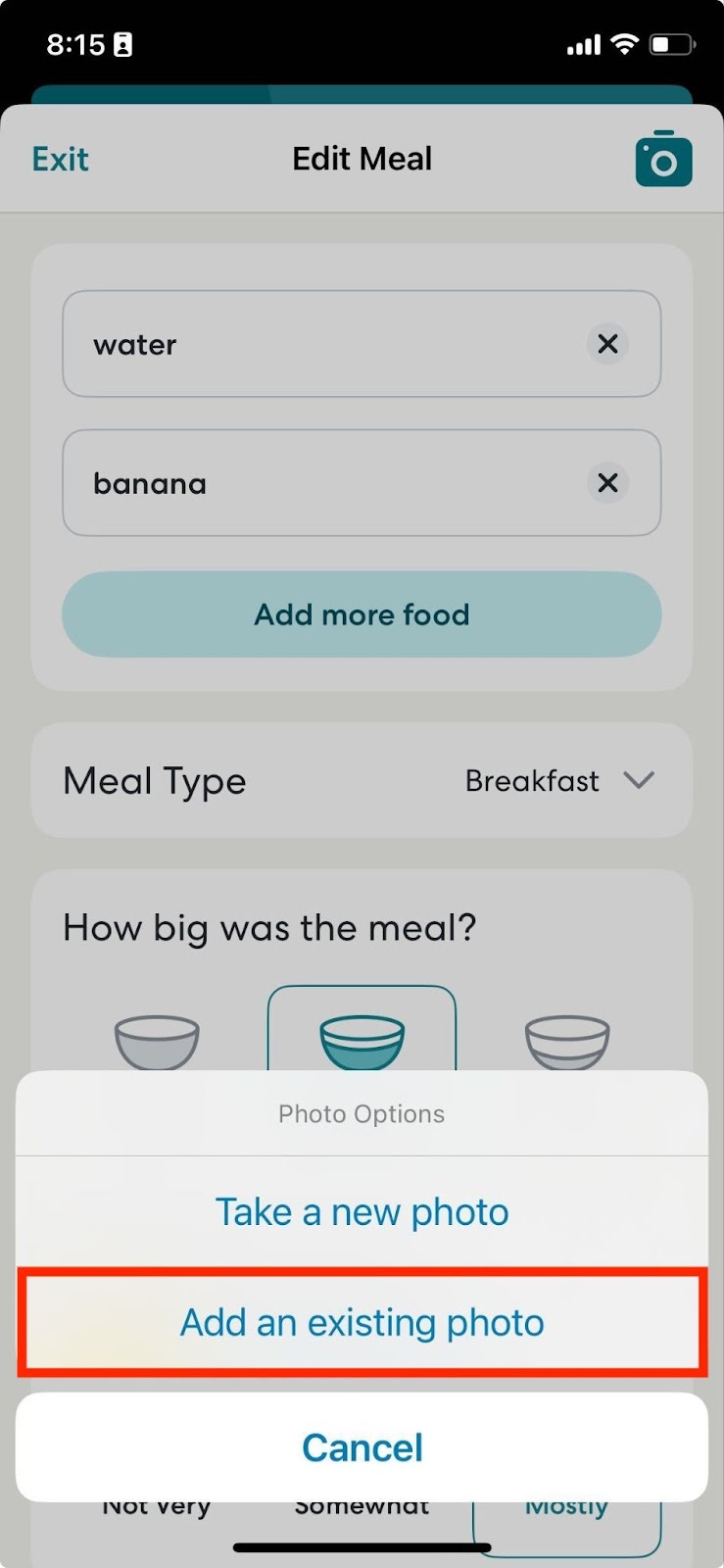This screenshot has width=724, height=1568.
Task: Tap Add more food button
Action: pos(362,614)
